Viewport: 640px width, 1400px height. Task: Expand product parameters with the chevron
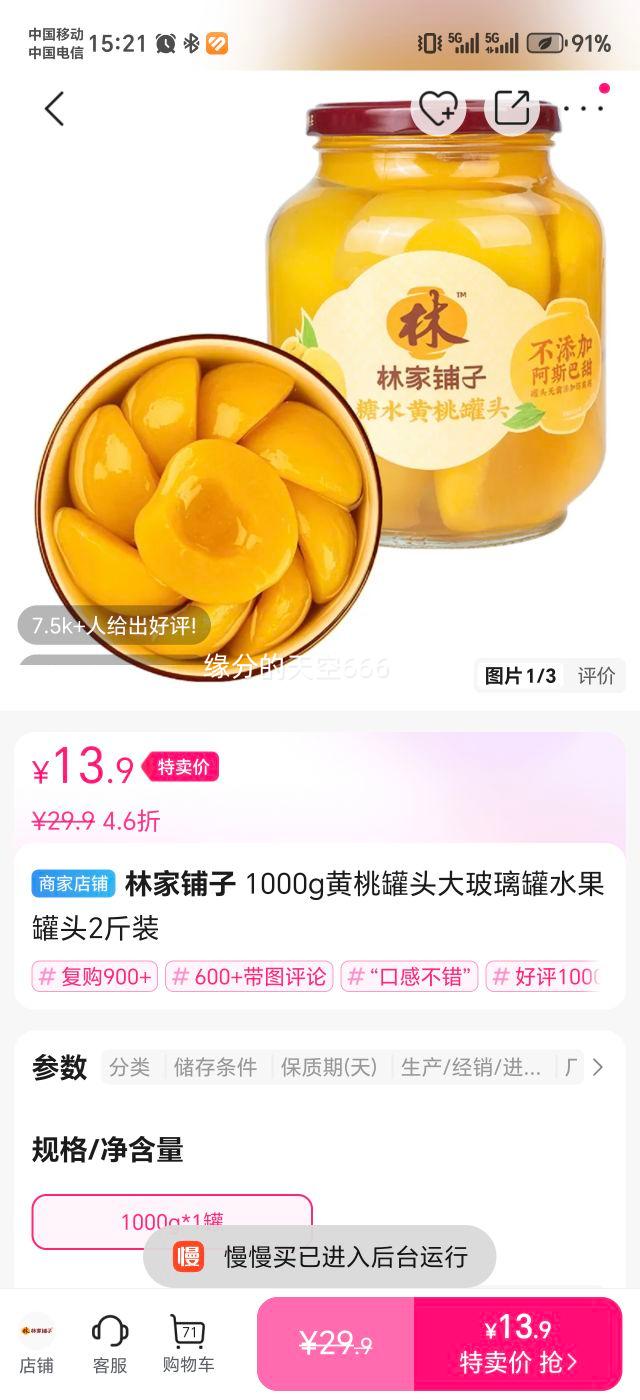[x=598, y=1067]
